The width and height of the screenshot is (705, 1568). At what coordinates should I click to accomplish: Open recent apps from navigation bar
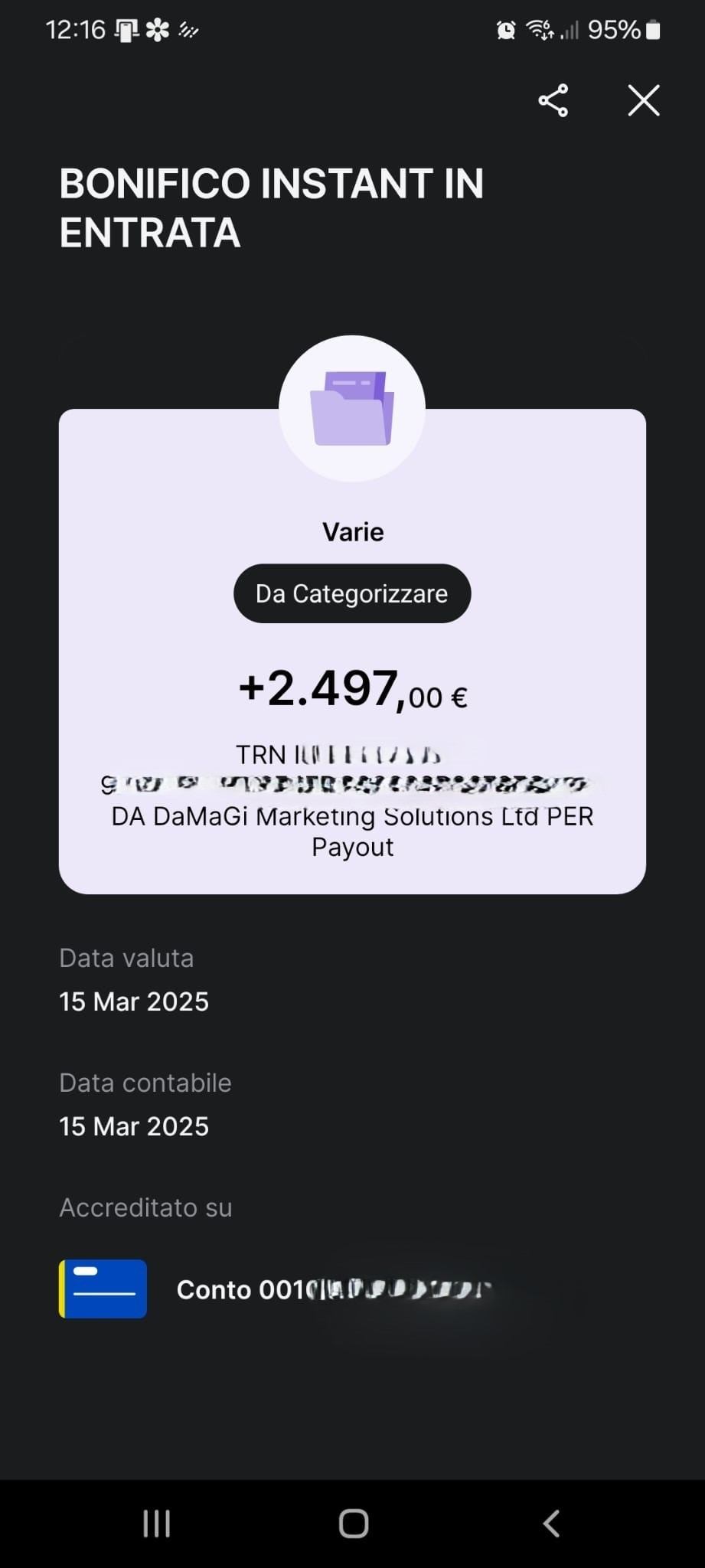(157, 1523)
